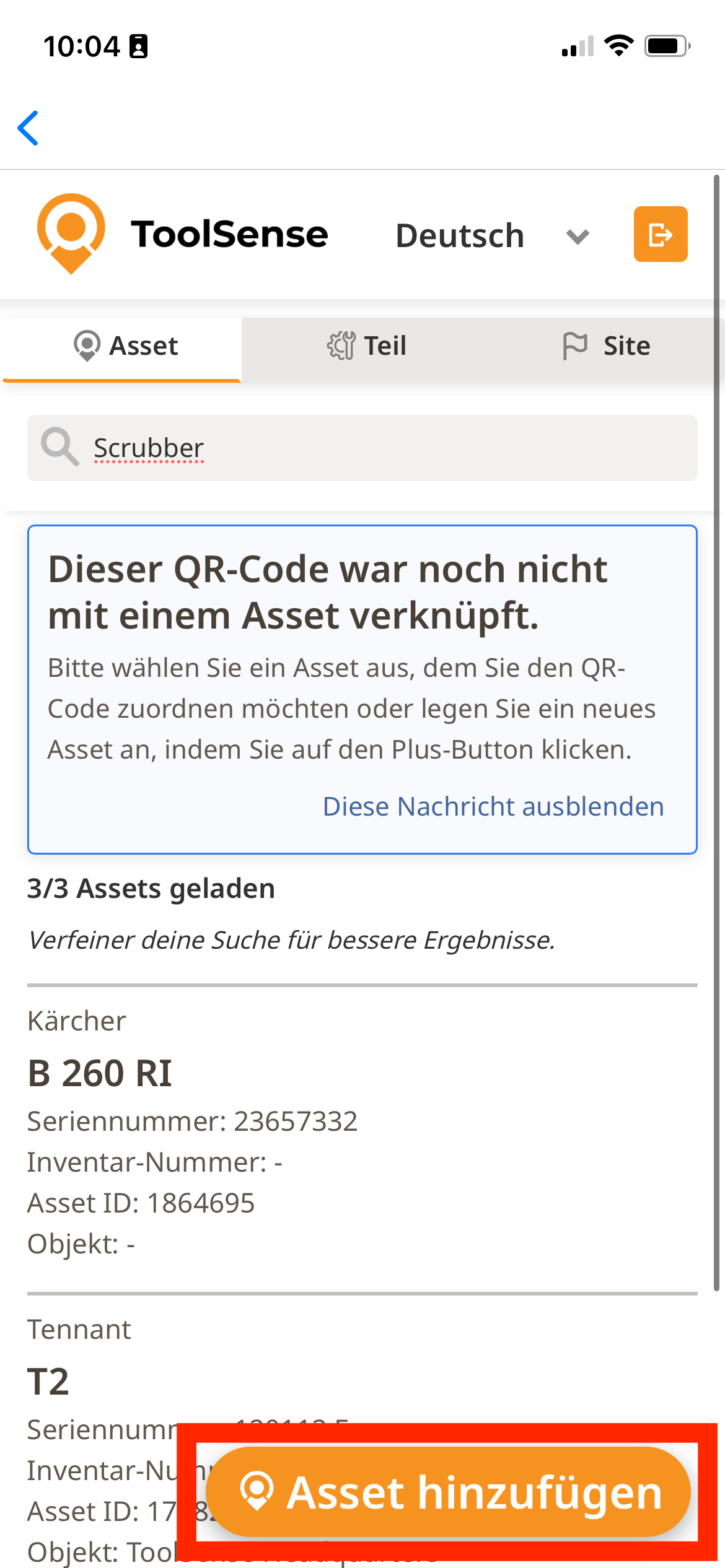This screenshot has height=1568, width=725.
Task: Switch to the Teil tab
Action: click(367, 346)
